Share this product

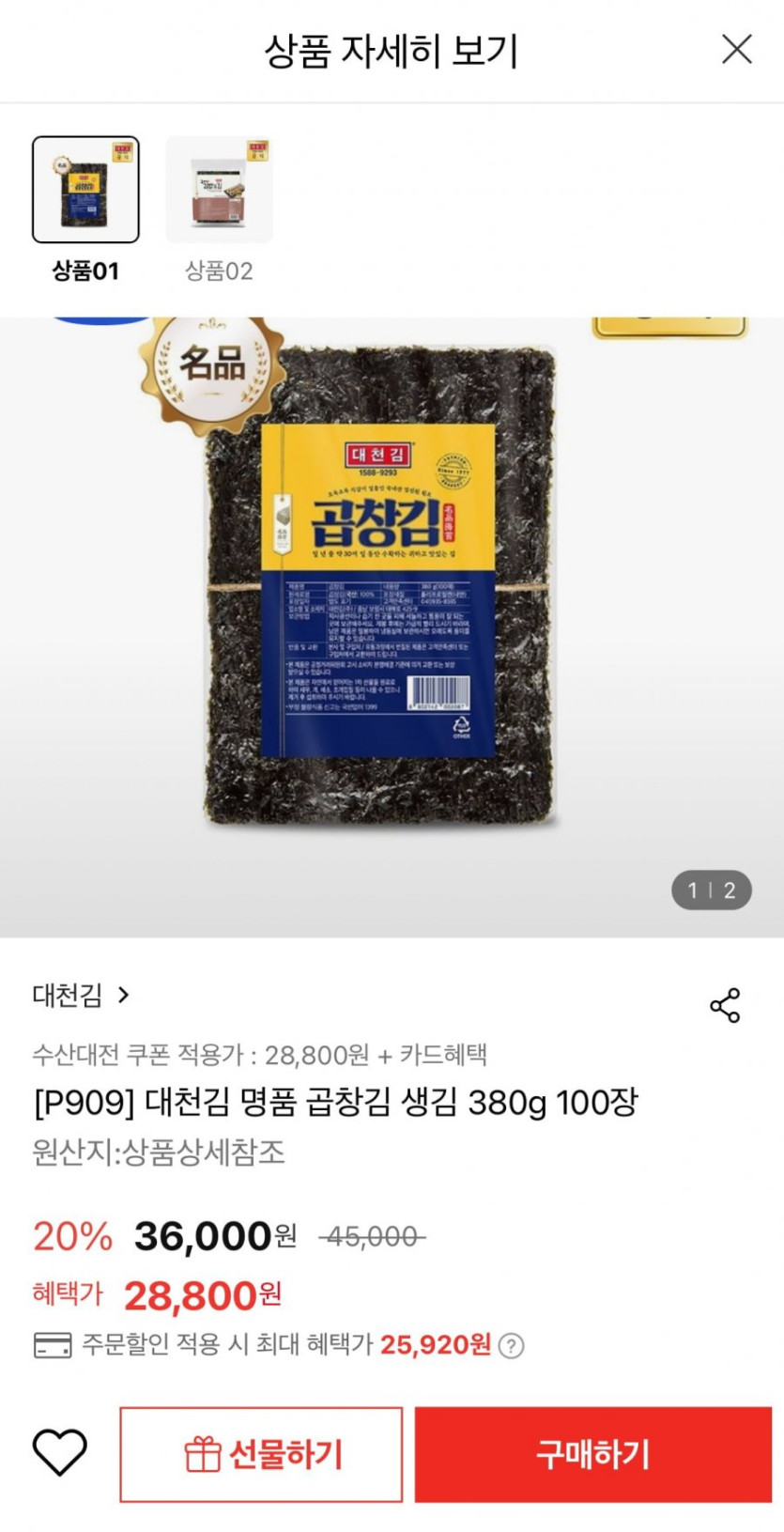(x=725, y=1005)
